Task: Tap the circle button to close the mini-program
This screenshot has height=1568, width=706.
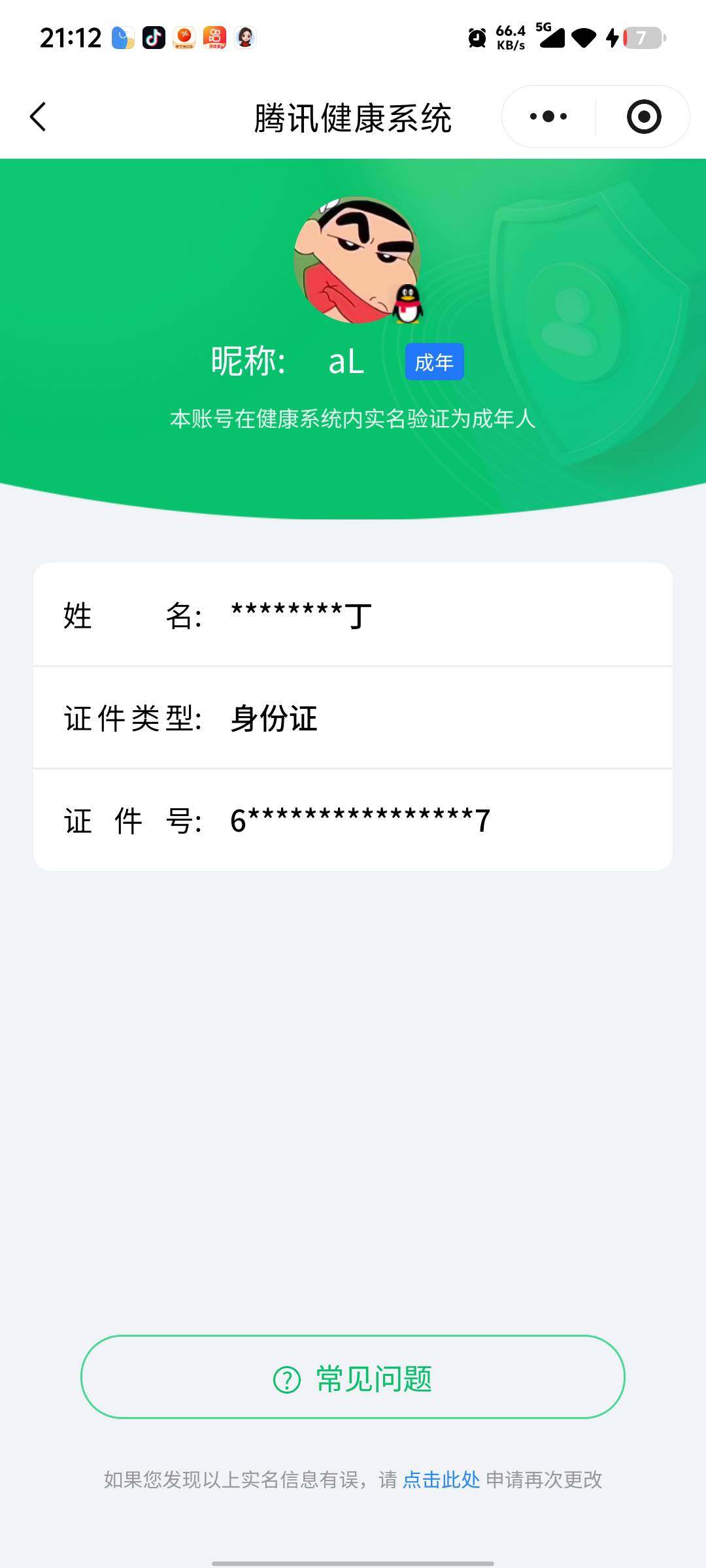Action: 643,116
